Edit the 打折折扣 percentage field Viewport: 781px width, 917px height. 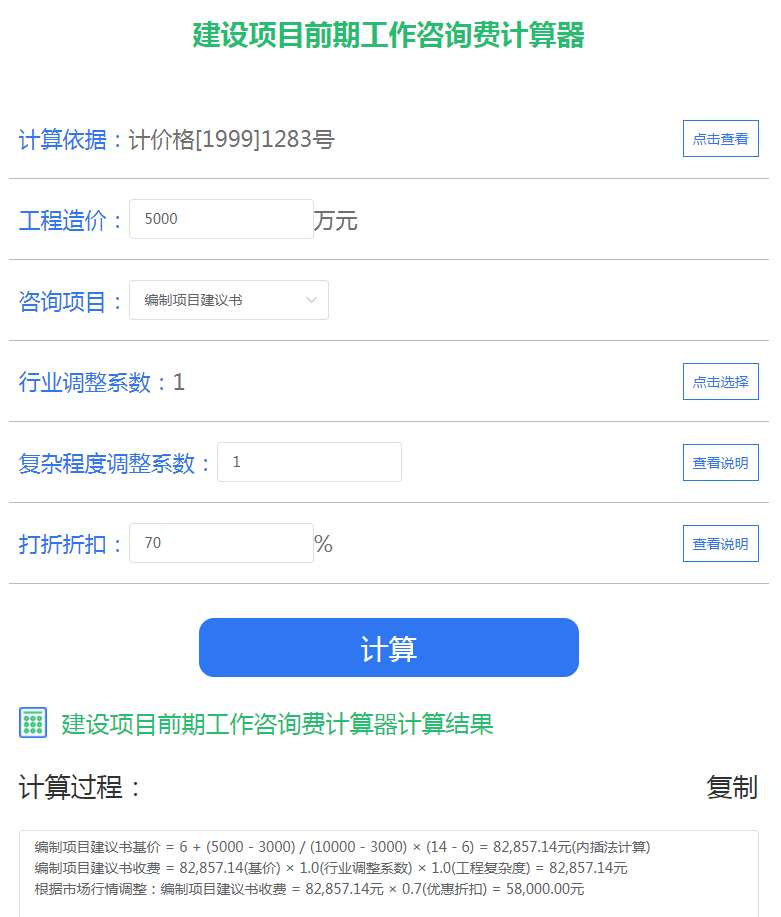tap(221, 543)
